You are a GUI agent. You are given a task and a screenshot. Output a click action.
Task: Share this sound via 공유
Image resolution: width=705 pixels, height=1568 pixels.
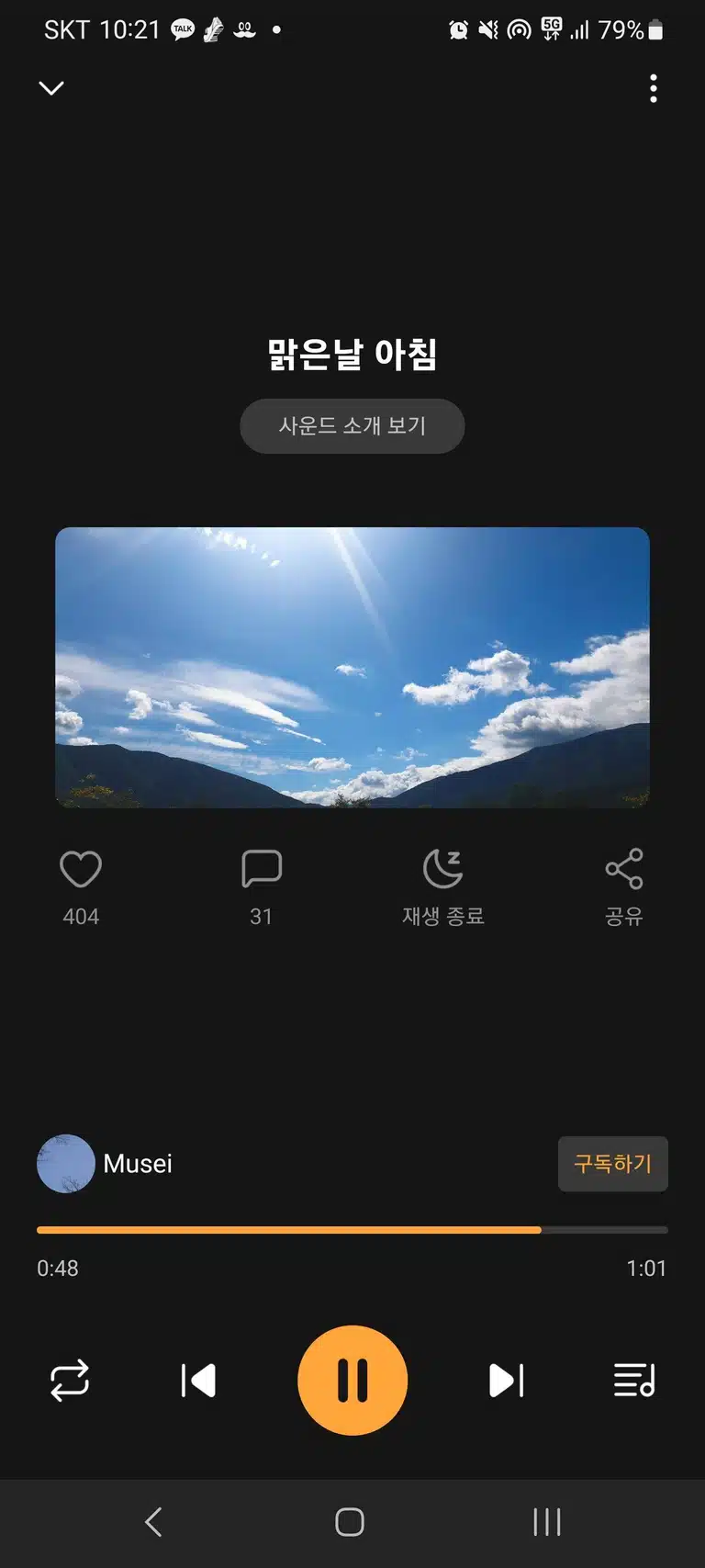pos(624,887)
